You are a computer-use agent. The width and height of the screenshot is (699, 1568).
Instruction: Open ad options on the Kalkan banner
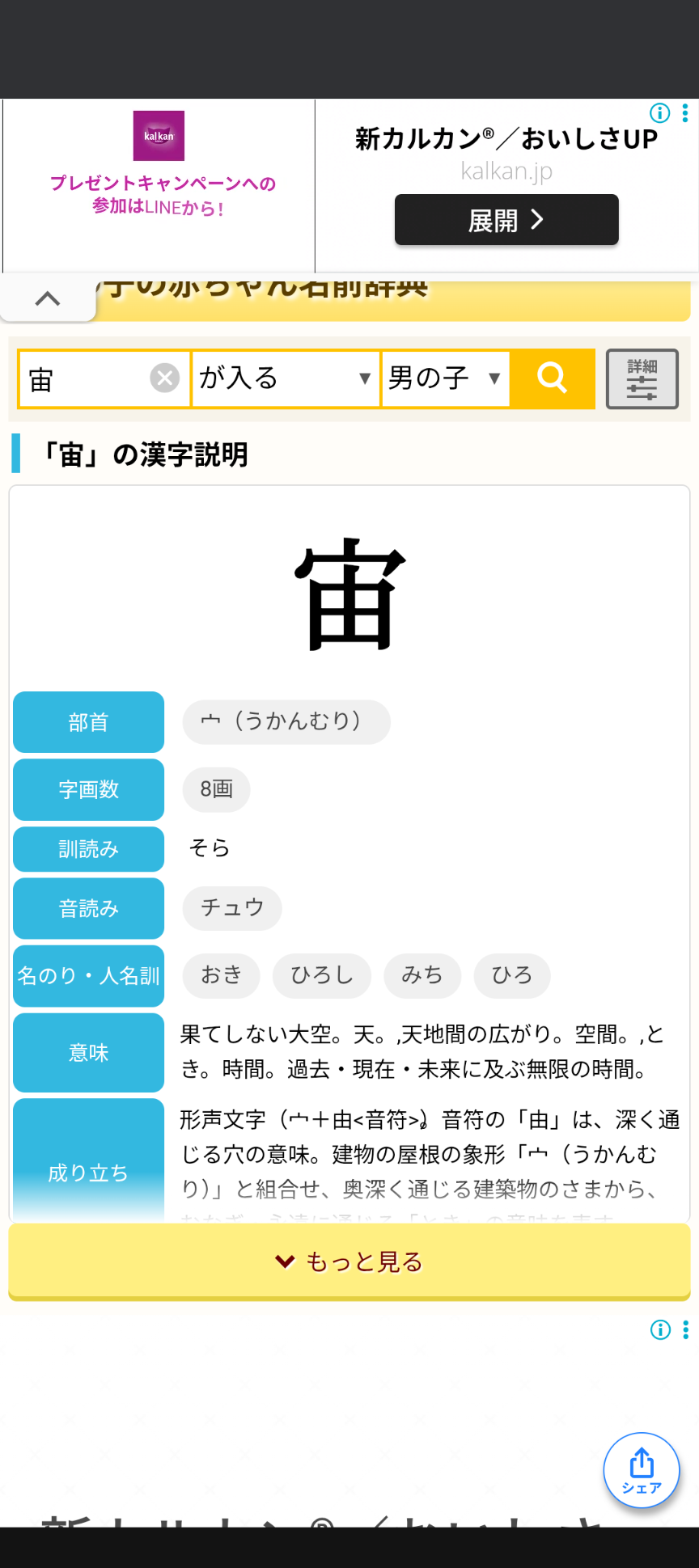[x=685, y=112]
